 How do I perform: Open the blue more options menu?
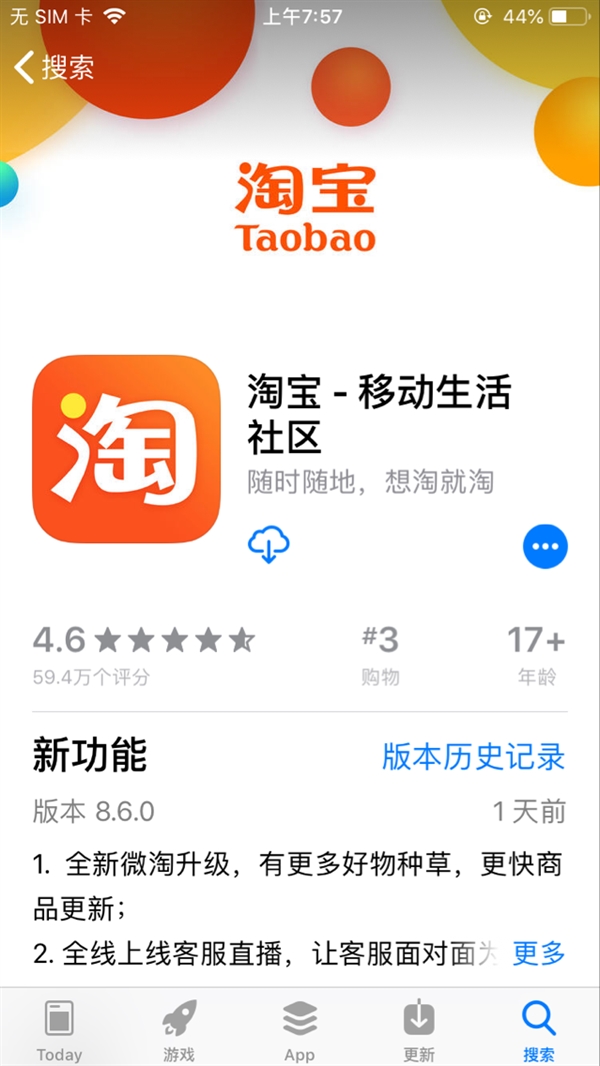pyautogui.click(x=545, y=546)
